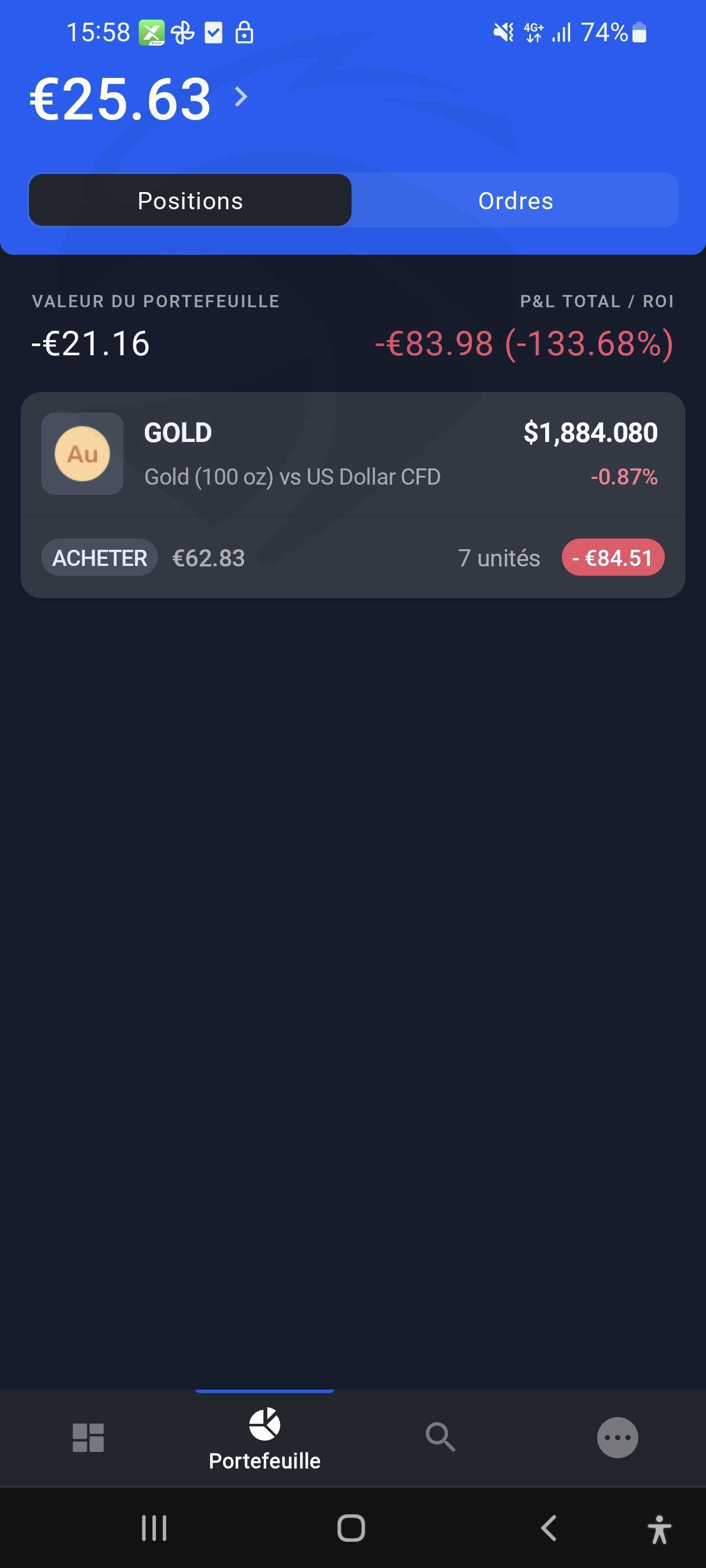Go to the home screen
This screenshot has width=706, height=1568.
click(x=351, y=1528)
